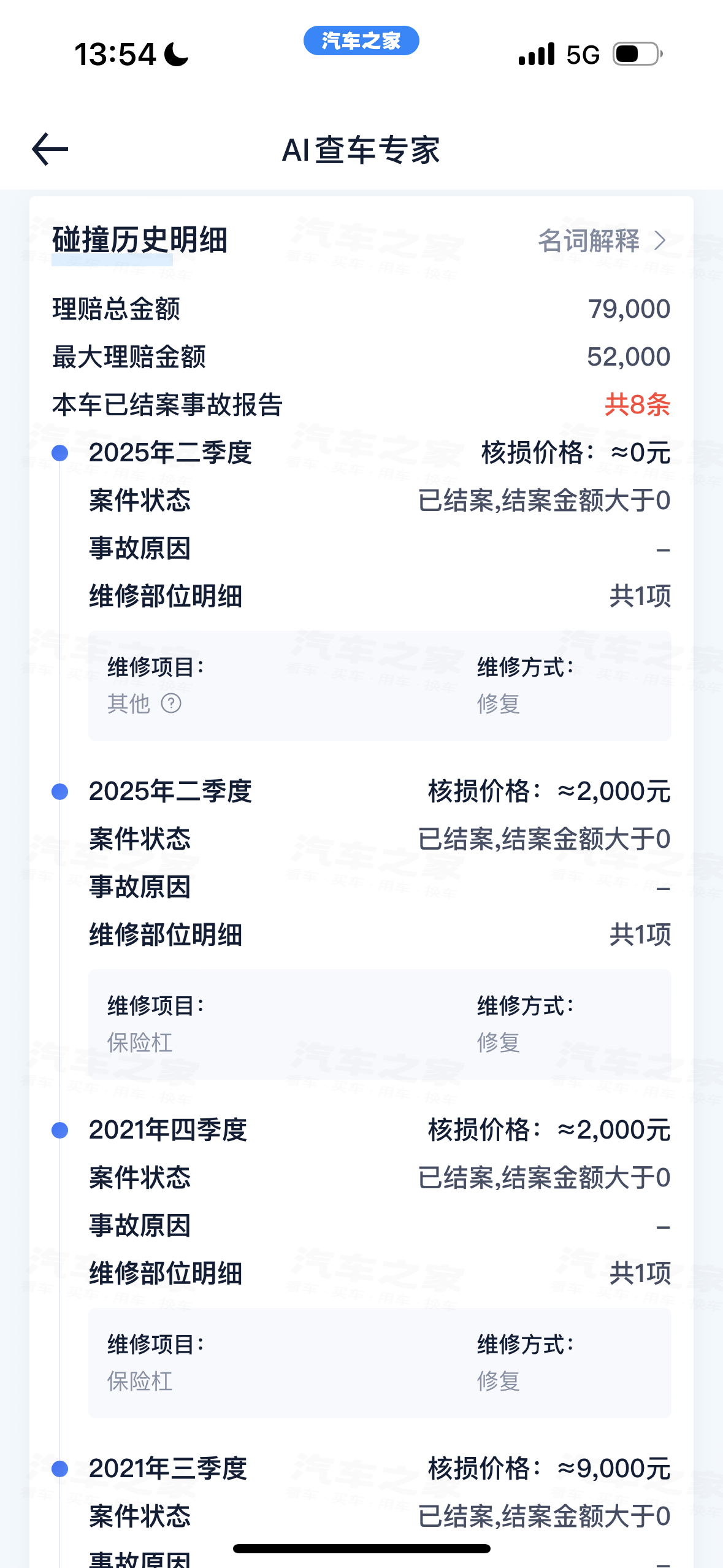This screenshot has height=1568, width=723.
Task: Go back using the top-left arrow
Action: click(50, 149)
